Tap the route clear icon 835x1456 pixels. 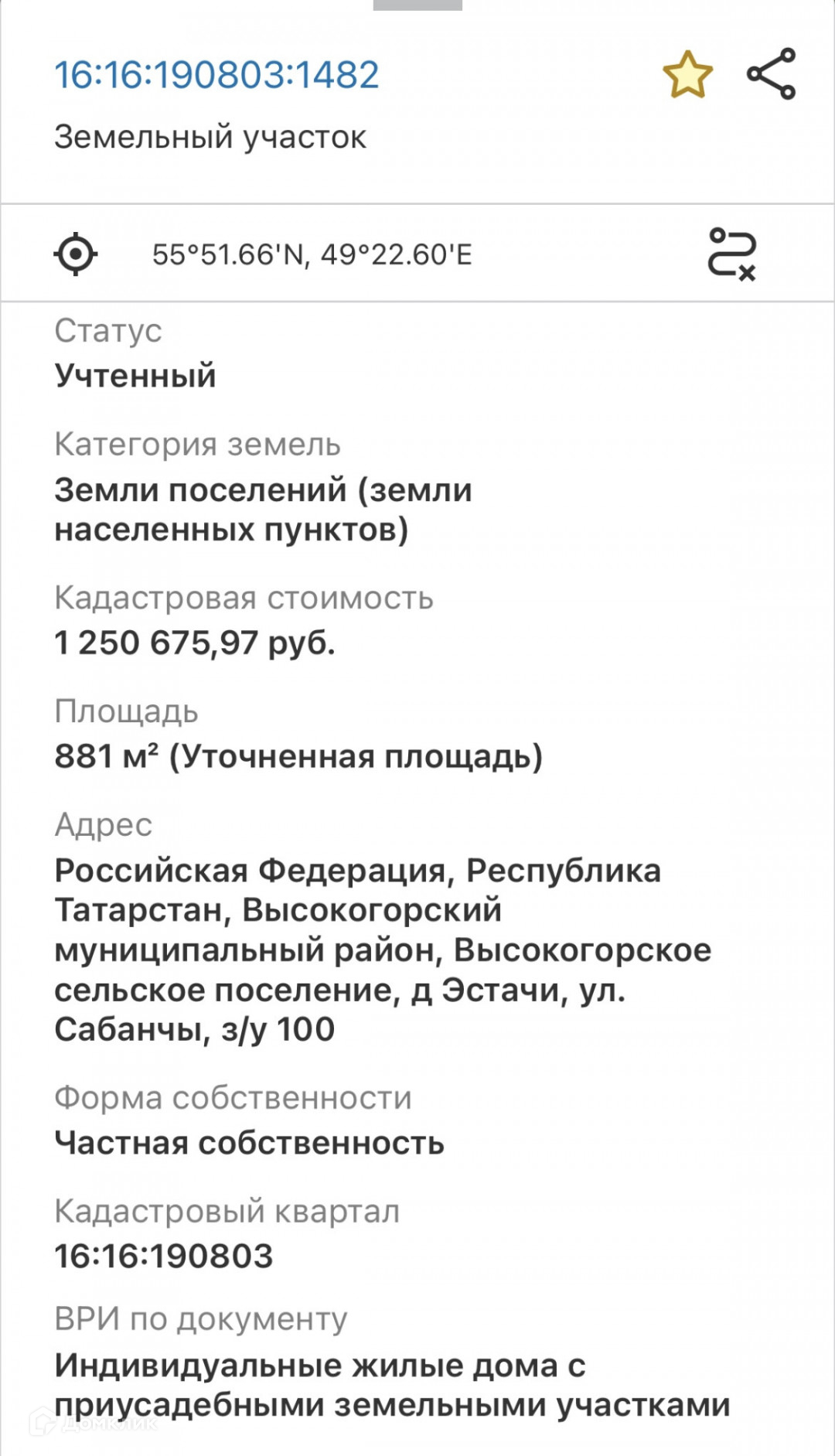click(x=731, y=254)
